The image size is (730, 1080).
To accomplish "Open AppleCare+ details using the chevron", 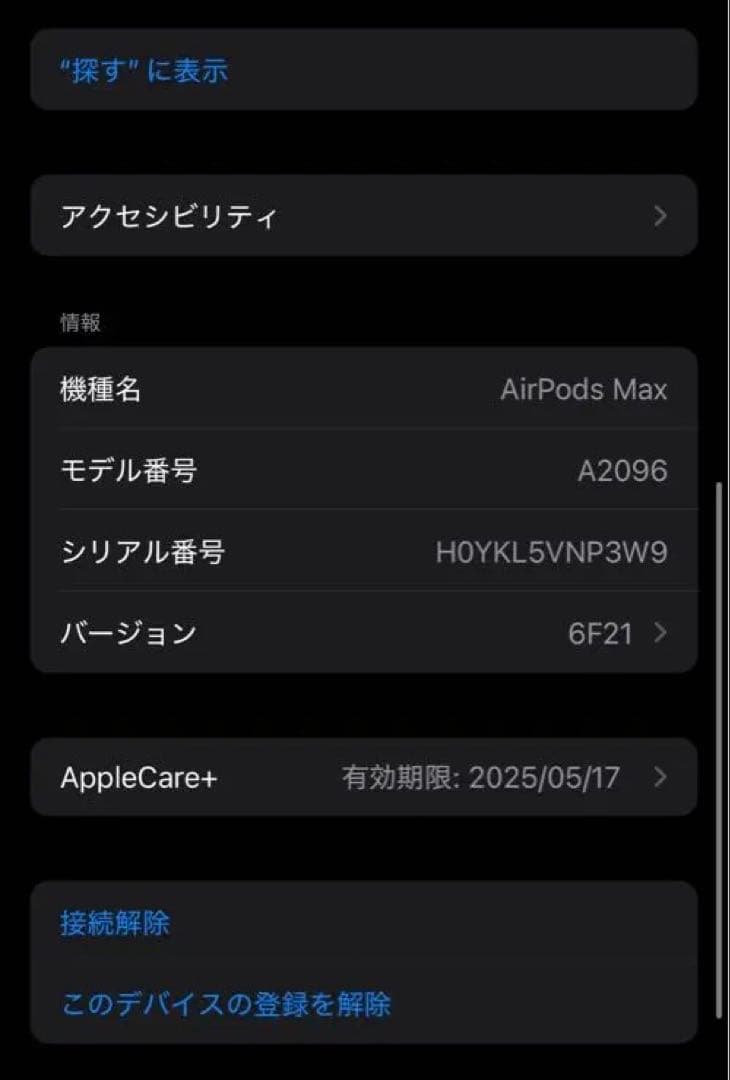I will (660, 777).
